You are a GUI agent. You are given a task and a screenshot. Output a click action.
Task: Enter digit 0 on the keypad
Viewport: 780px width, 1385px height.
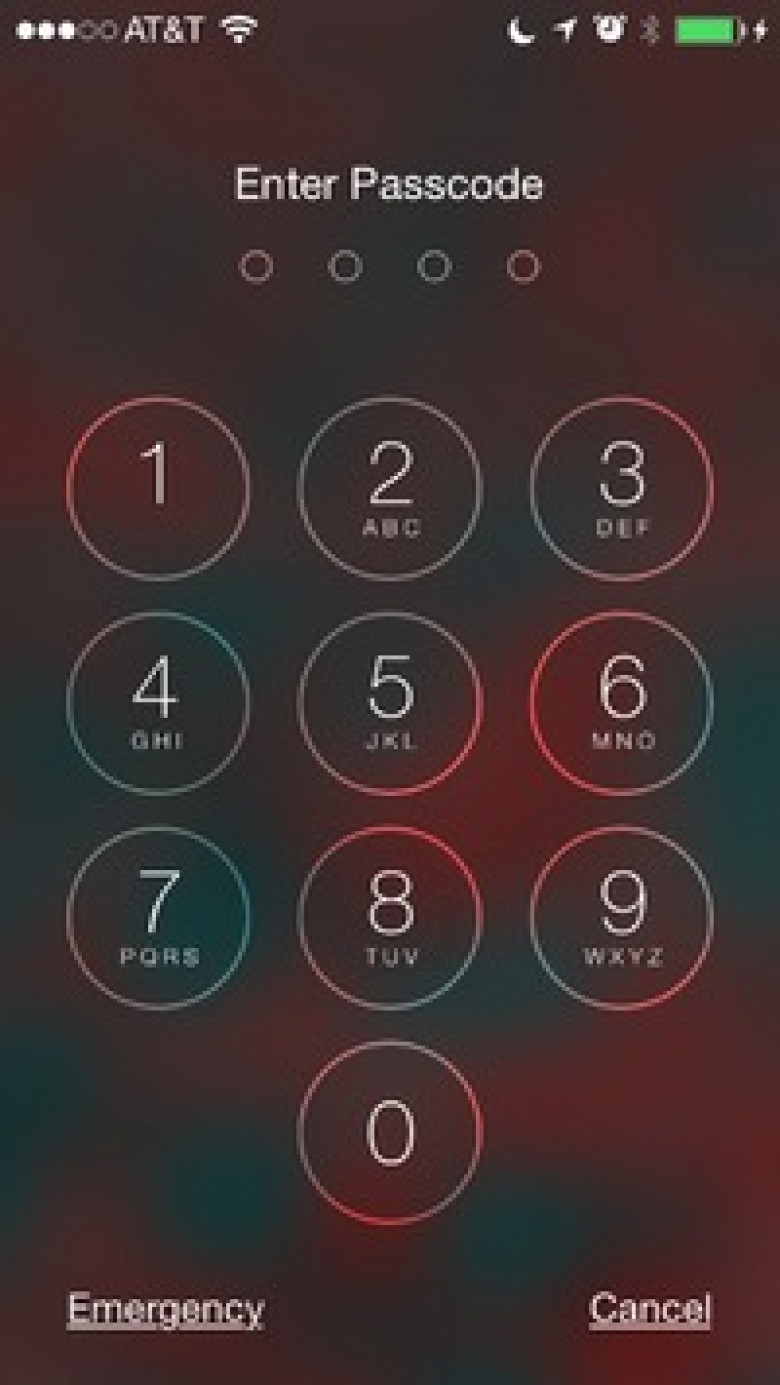pos(390,1132)
